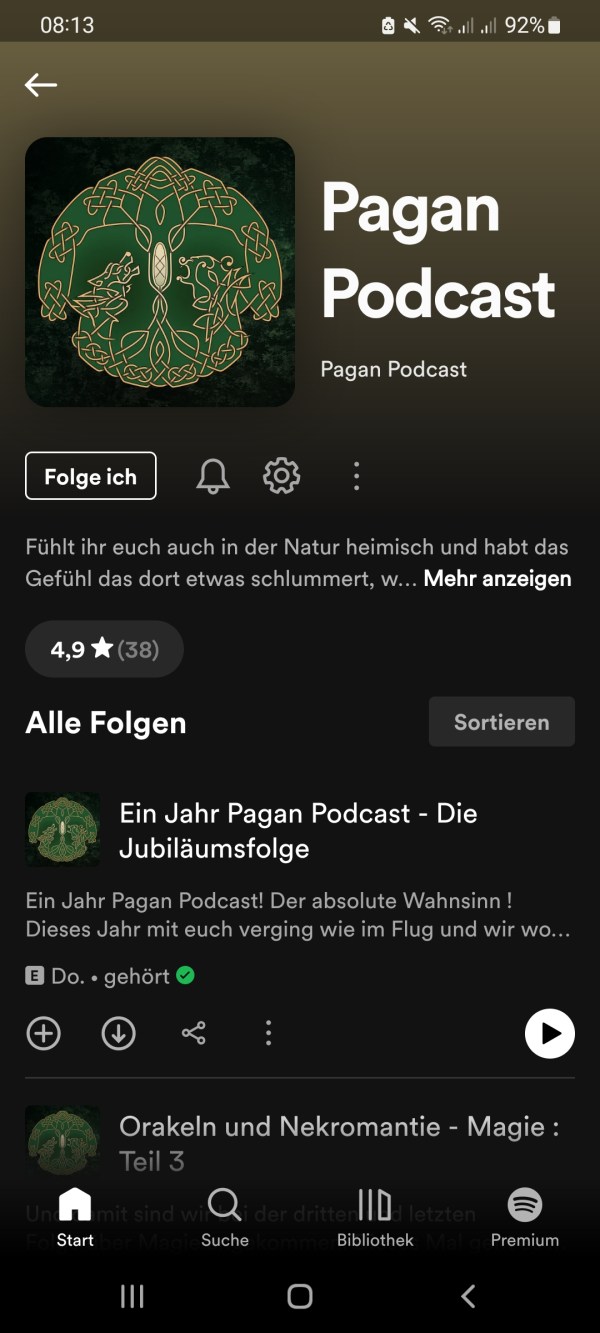Screen dimensions: 600x1333
Task: Expand description with 'Mehr anzeigen'
Action: click(497, 578)
